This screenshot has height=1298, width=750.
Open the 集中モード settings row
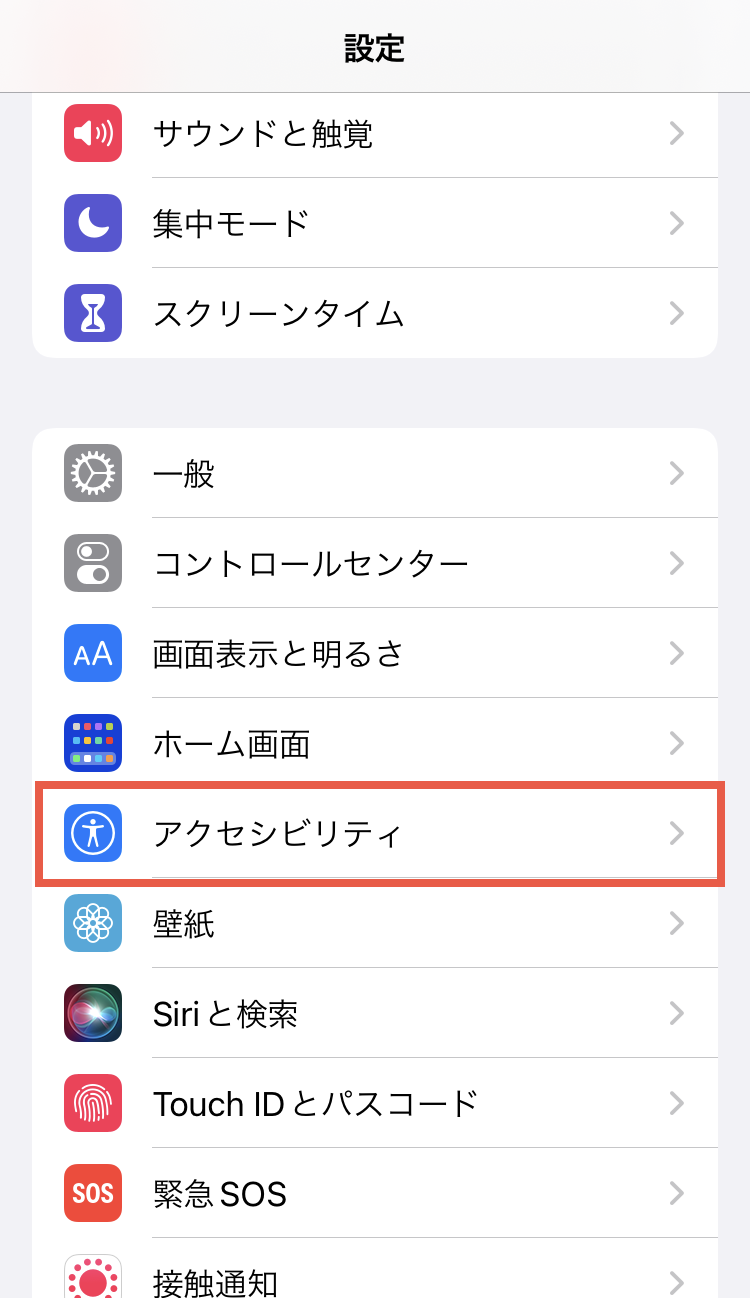tap(375, 223)
